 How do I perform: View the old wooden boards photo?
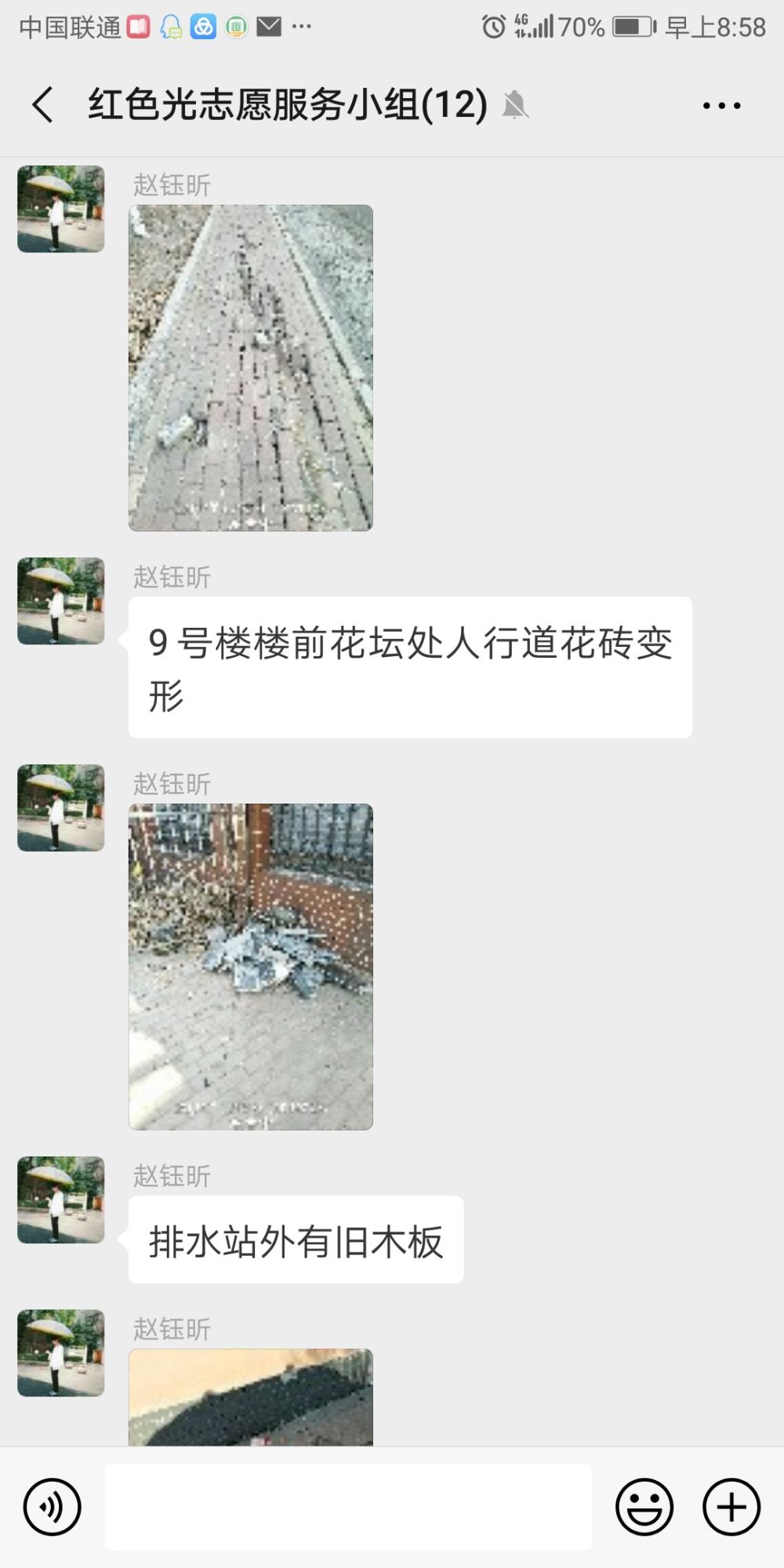pyautogui.click(x=251, y=967)
